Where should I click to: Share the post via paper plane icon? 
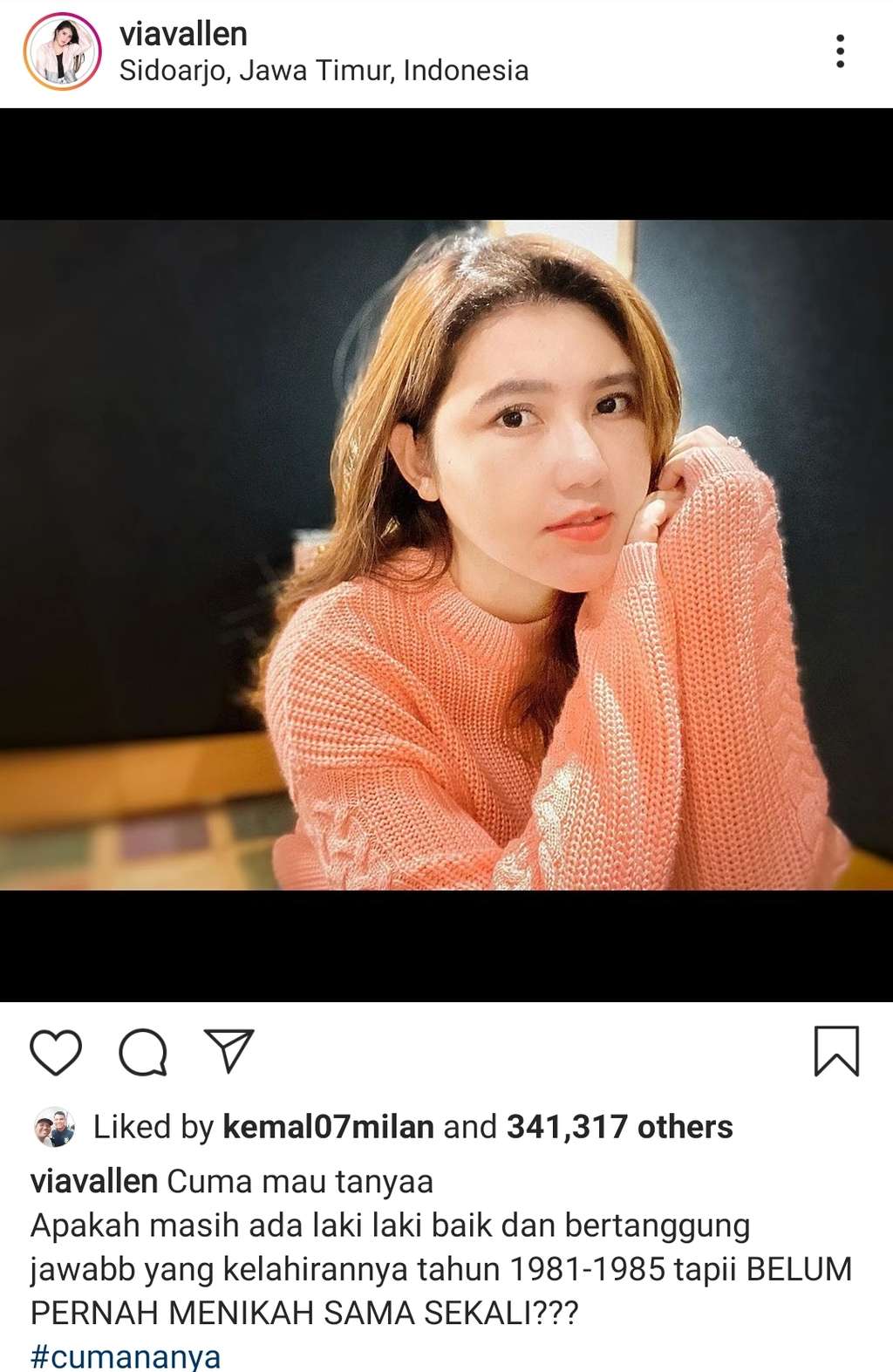tap(228, 1051)
